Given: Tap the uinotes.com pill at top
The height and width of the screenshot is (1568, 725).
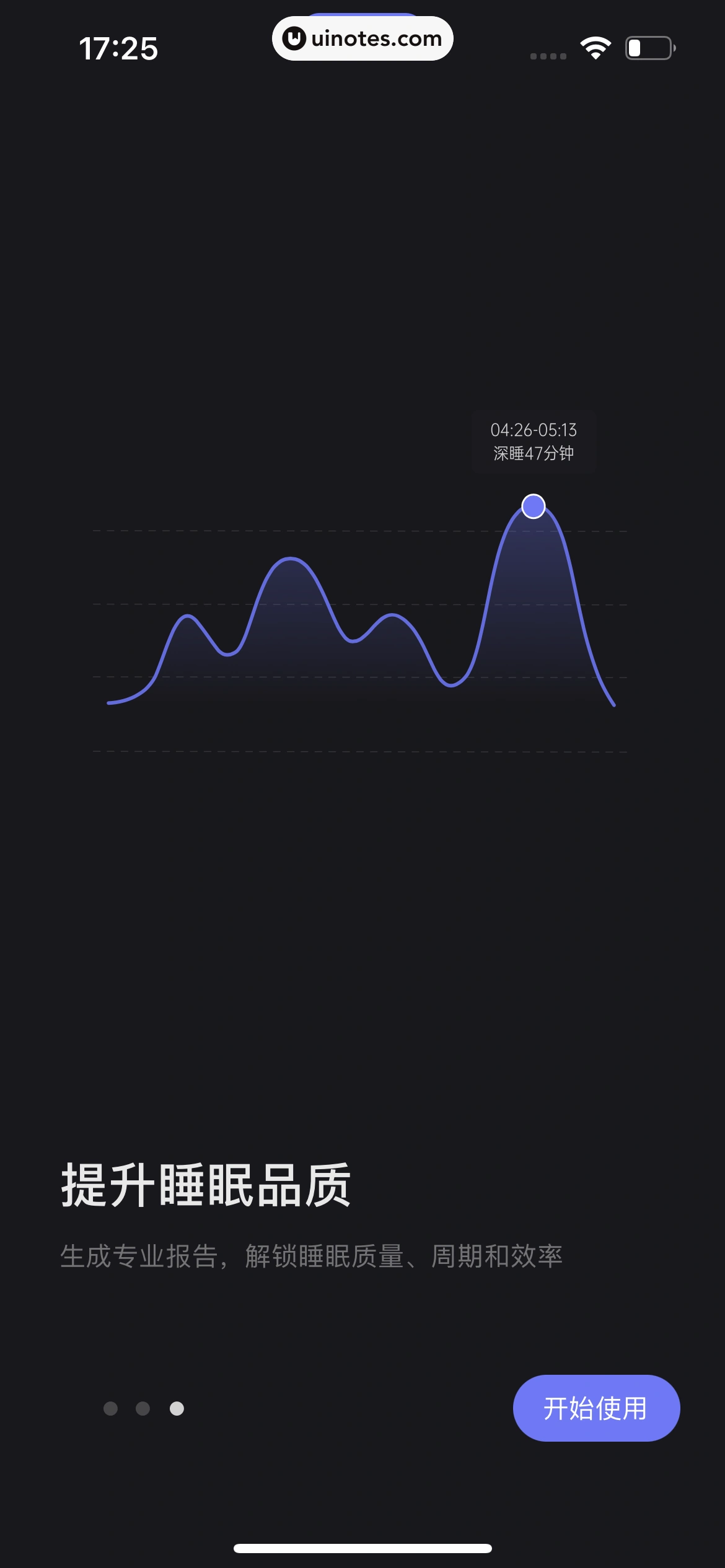Looking at the screenshot, I should point(362,38).
